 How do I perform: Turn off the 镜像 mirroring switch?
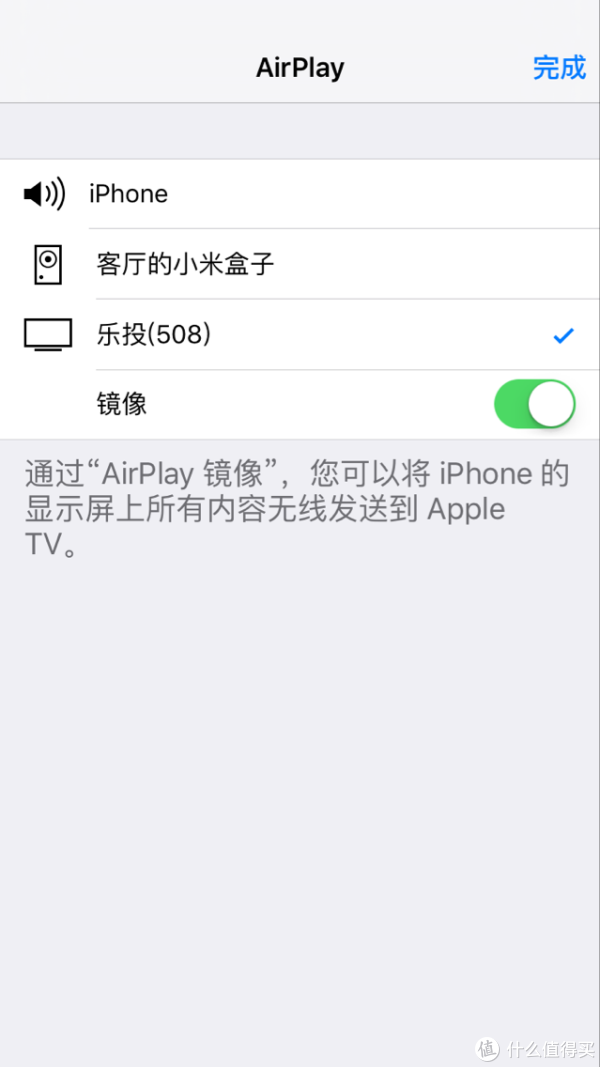535,404
